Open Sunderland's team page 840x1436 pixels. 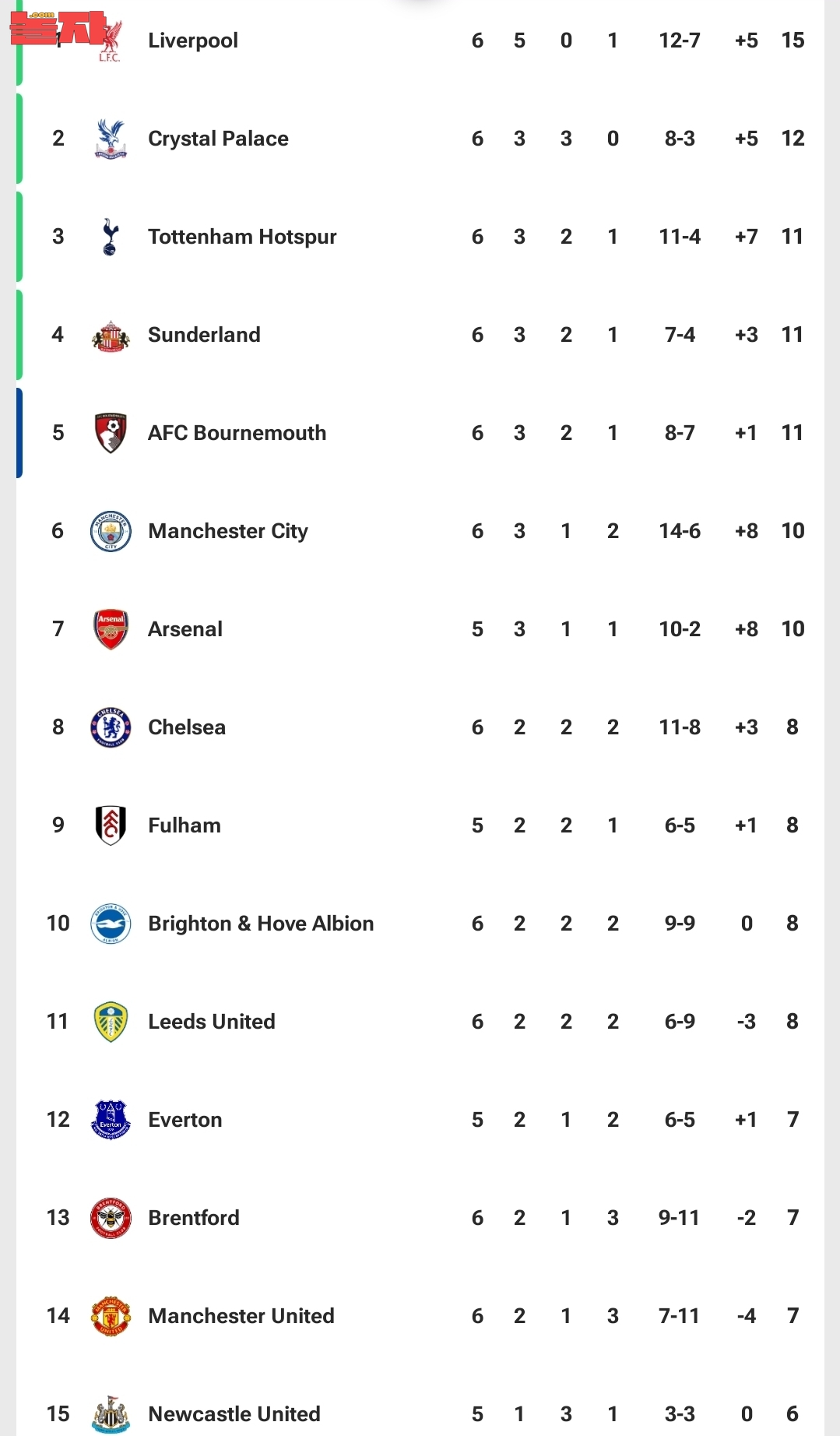point(420,335)
